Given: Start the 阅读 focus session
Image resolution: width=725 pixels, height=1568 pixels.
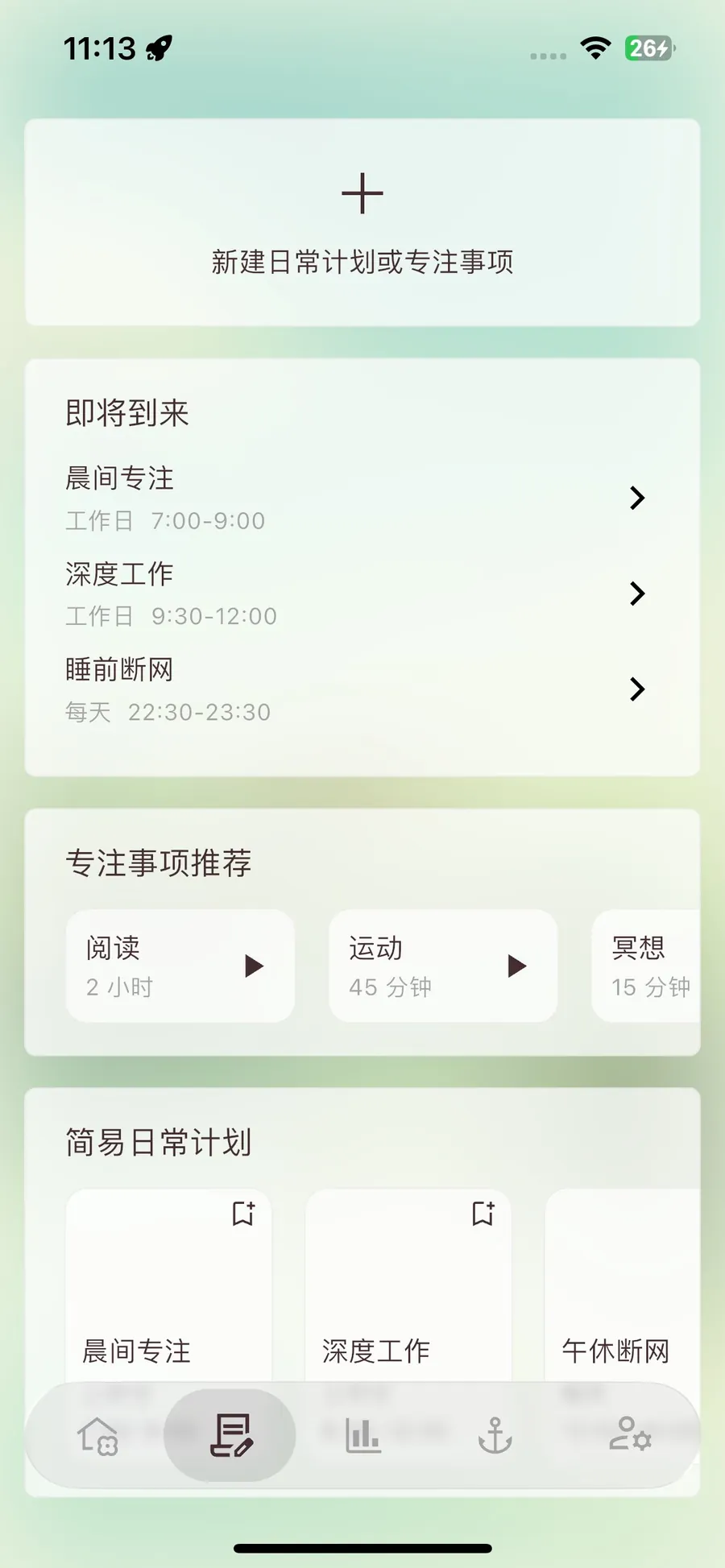Looking at the screenshot, I should point(255,966).
